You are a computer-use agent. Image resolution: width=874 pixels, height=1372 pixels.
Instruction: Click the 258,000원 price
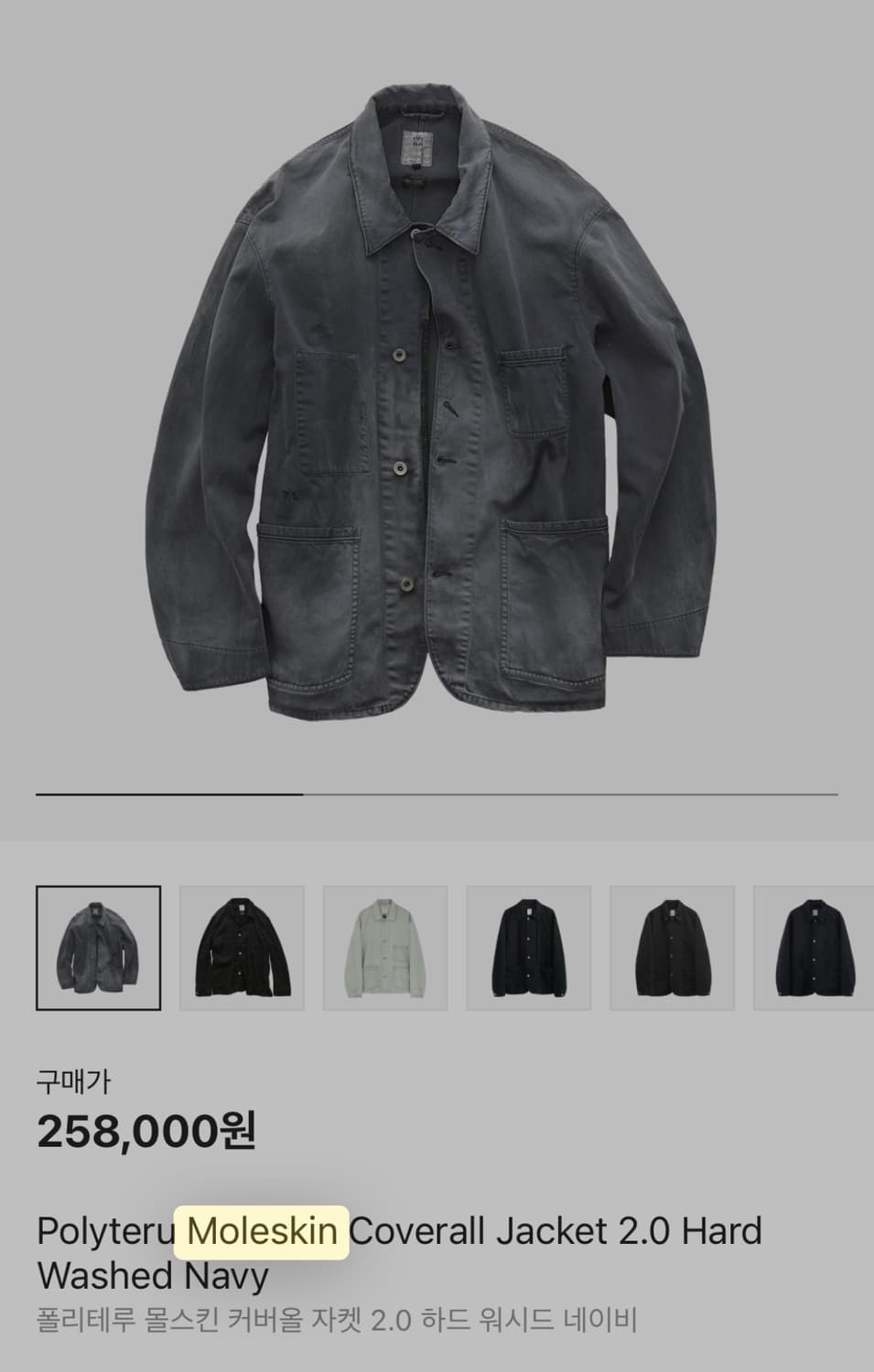coord(148,1132)
